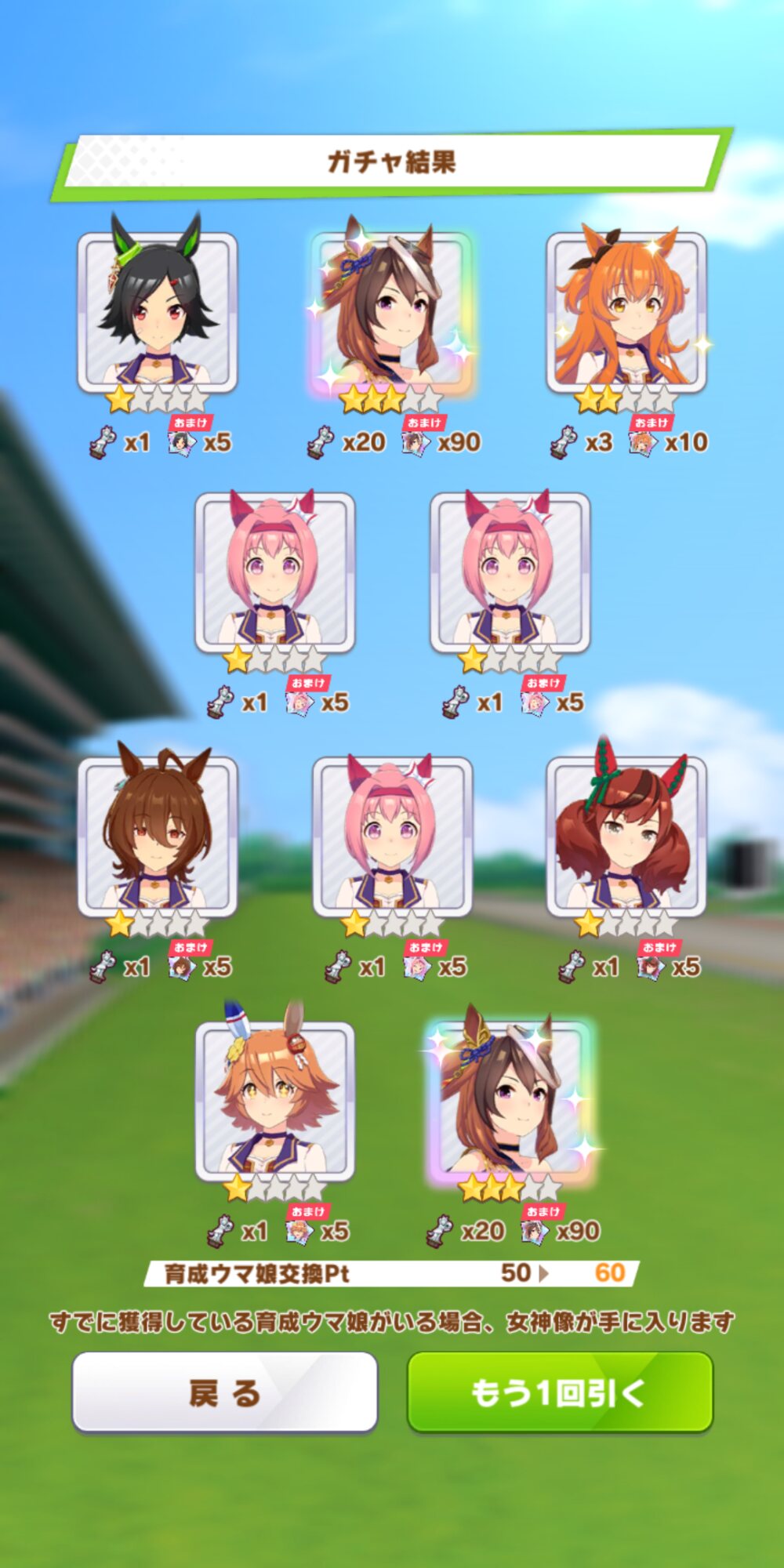Pull again with もう1回引く button
This screenshot has width=784, height=1568.
[560, 1392]
